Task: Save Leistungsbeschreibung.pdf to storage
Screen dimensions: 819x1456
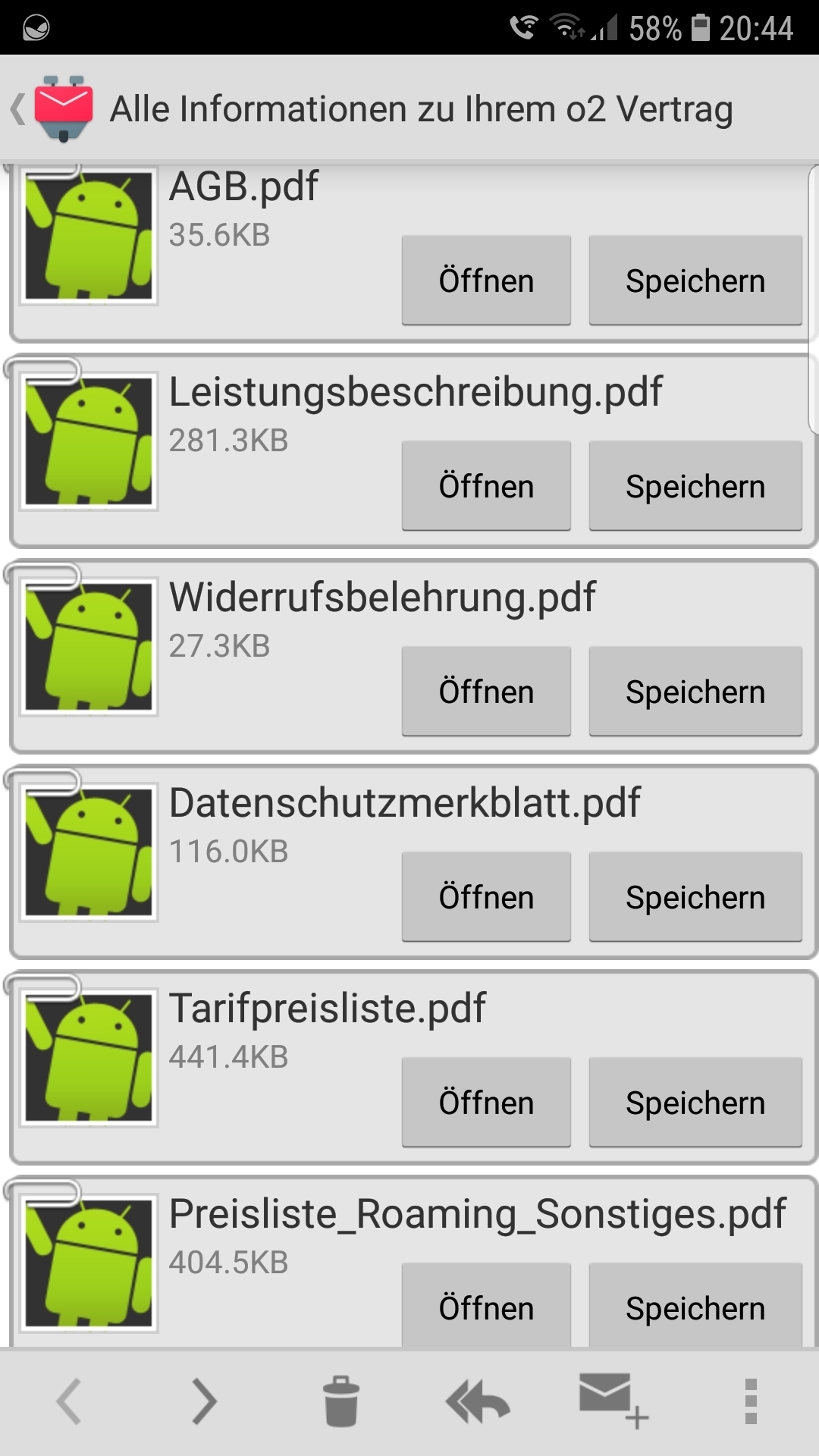Action: click(x=695, y=486)
